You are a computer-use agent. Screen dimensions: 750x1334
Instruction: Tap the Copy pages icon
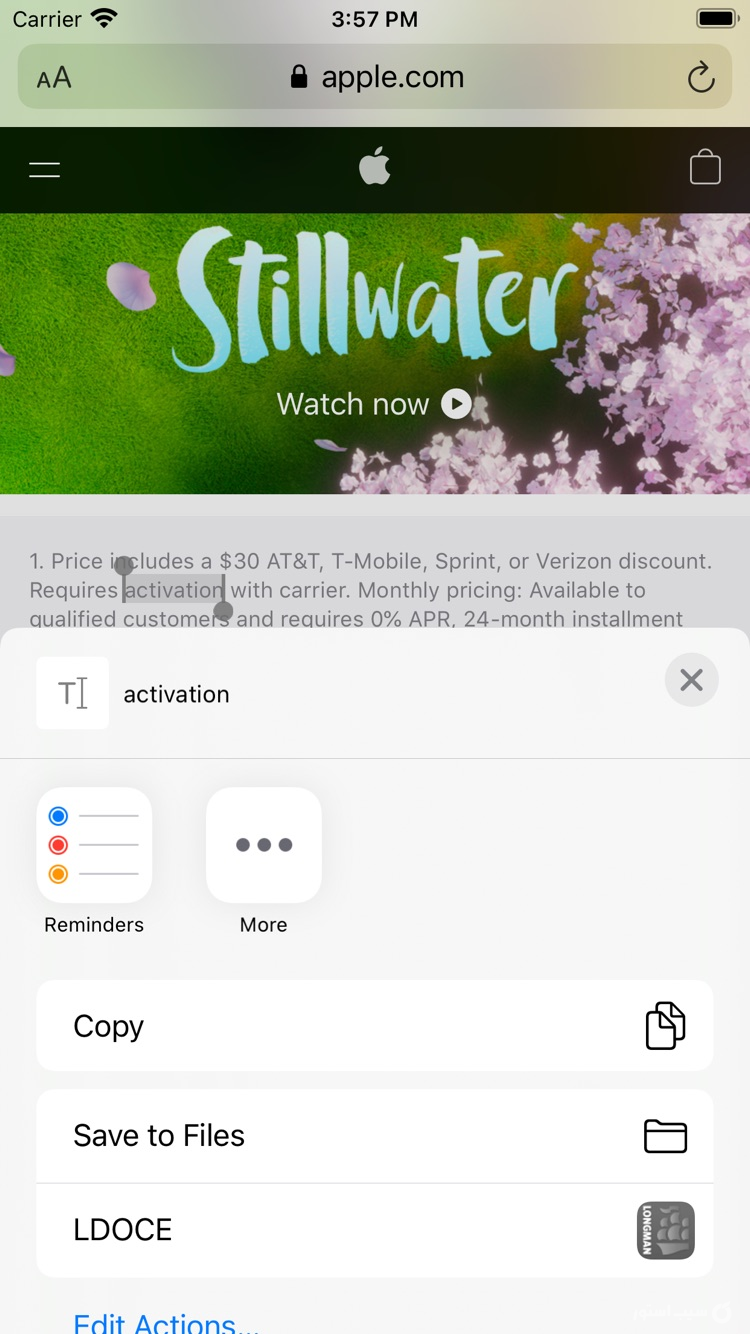[664, 1025]
